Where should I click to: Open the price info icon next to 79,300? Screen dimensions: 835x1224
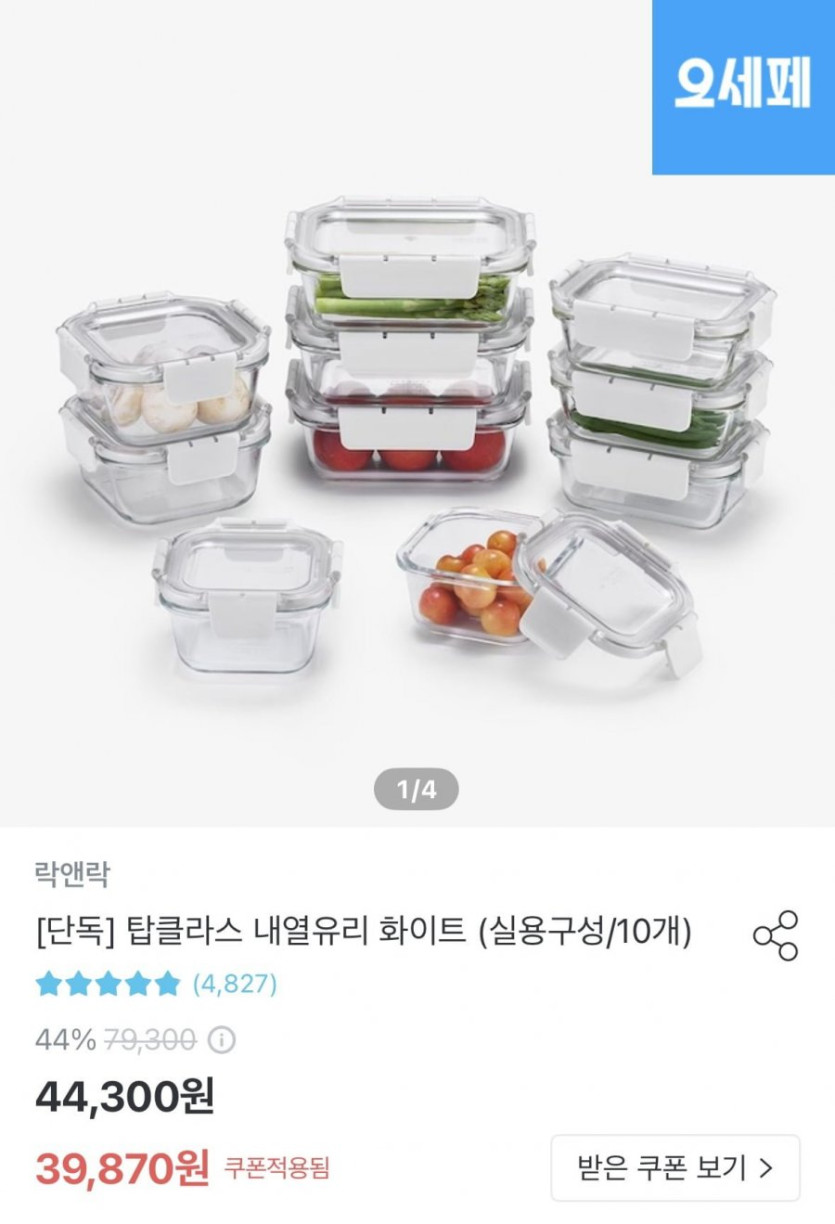pyautogui.click(x=222, y=1040)
